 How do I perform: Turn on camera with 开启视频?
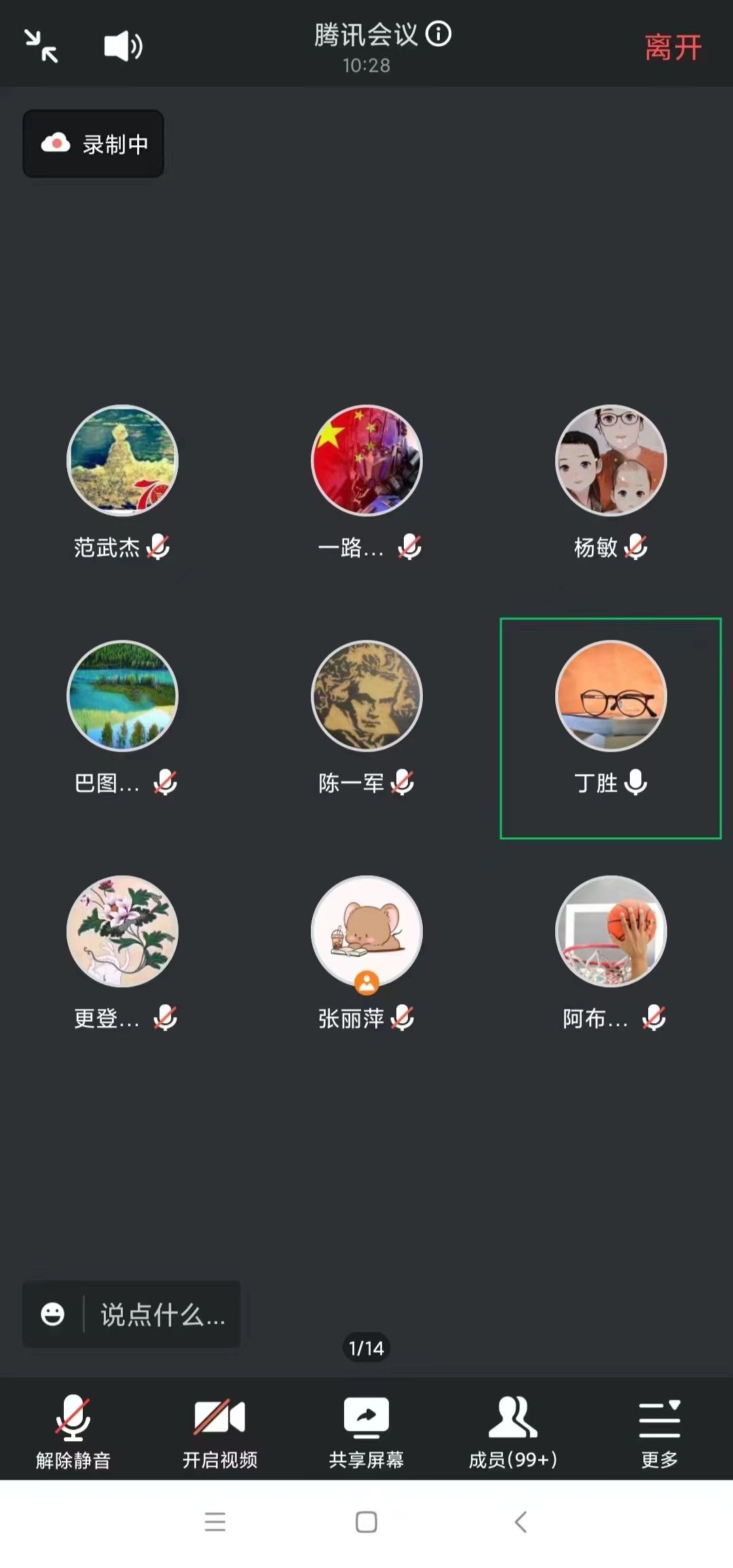click(x=220, y=1430)
